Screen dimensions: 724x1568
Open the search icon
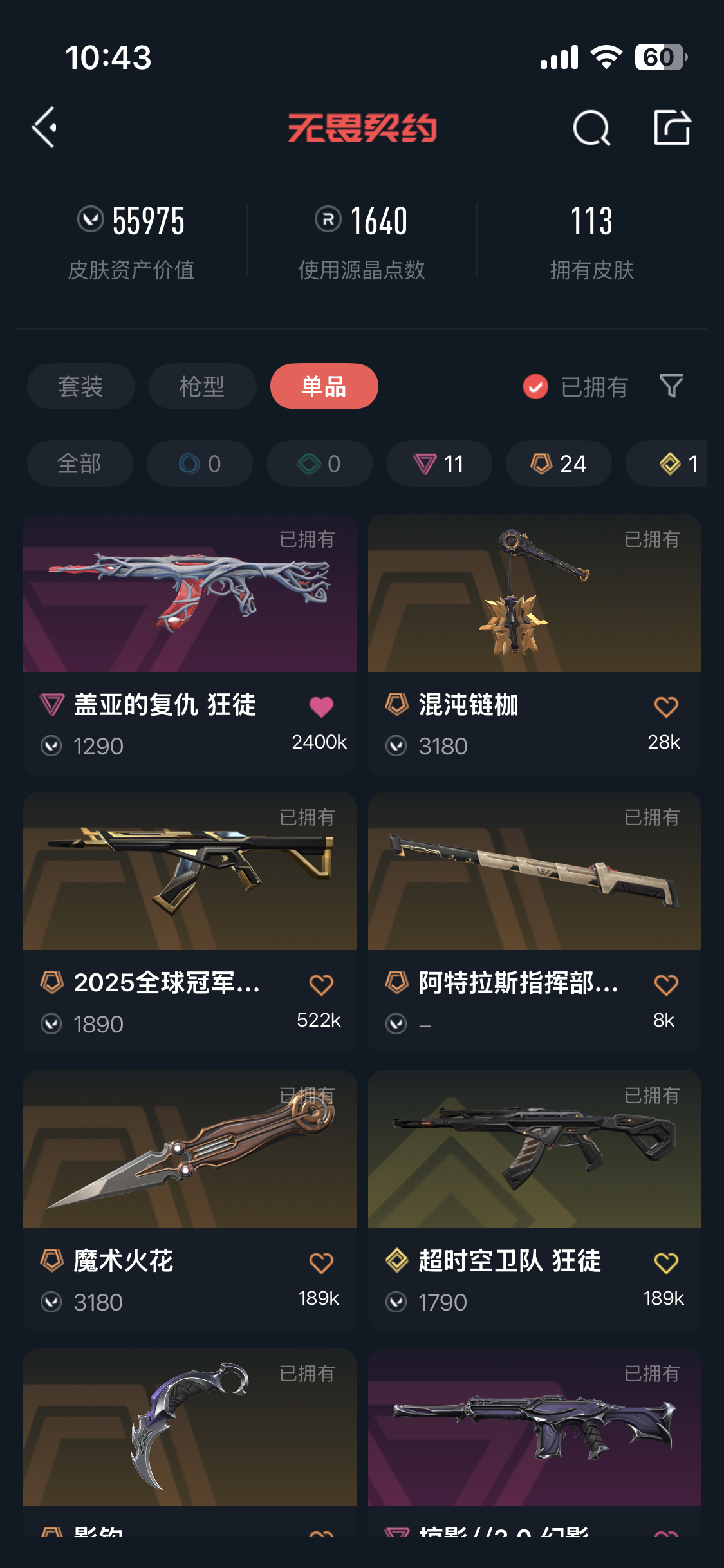tap(591, 128)
